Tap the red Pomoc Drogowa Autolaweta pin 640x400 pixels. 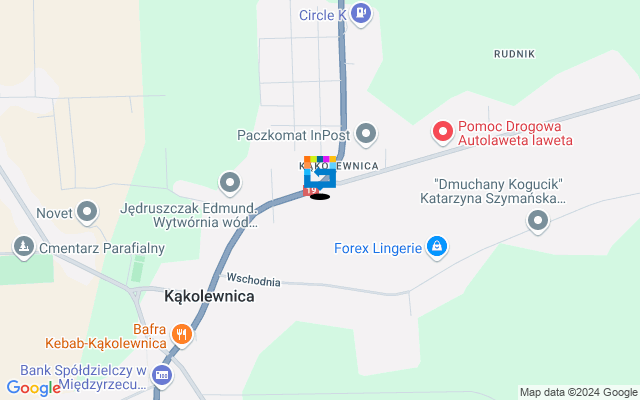[x=442, y=132]
